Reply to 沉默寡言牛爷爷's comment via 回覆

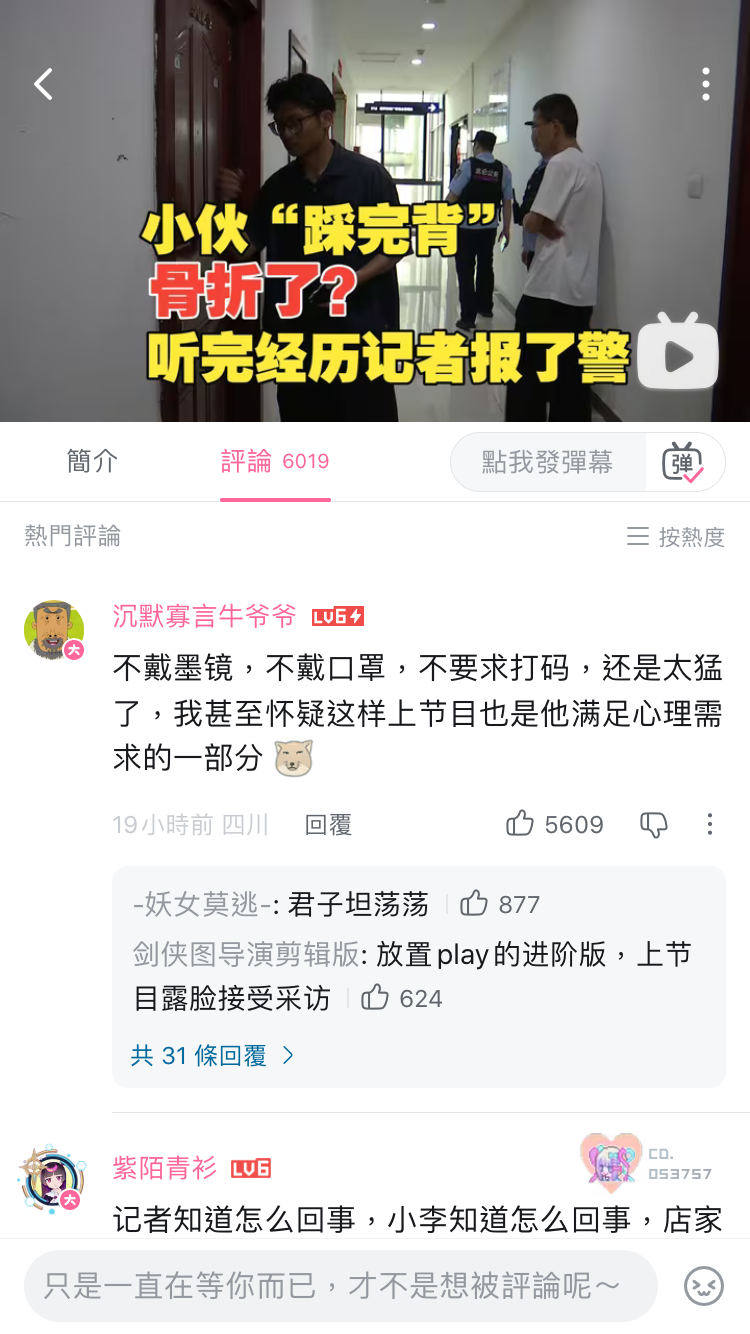click(329, 825)
